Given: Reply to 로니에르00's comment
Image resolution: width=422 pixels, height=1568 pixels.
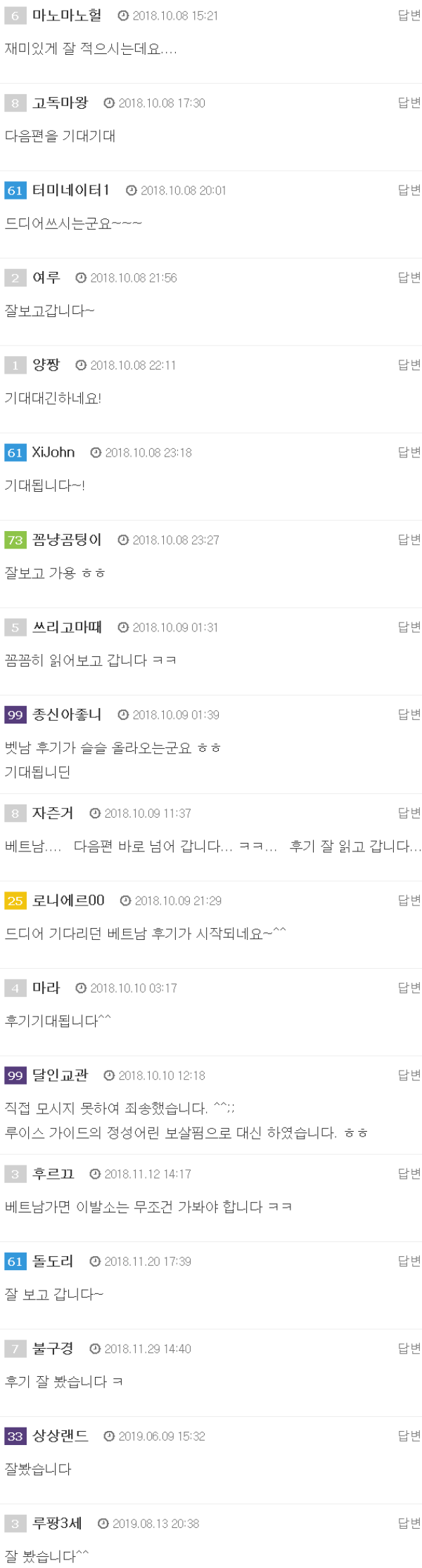Looking at the screenshot, I should 409,900.
